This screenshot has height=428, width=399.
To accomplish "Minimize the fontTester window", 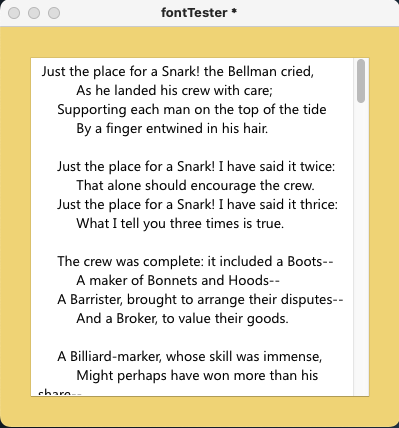I will pos(34,13).
